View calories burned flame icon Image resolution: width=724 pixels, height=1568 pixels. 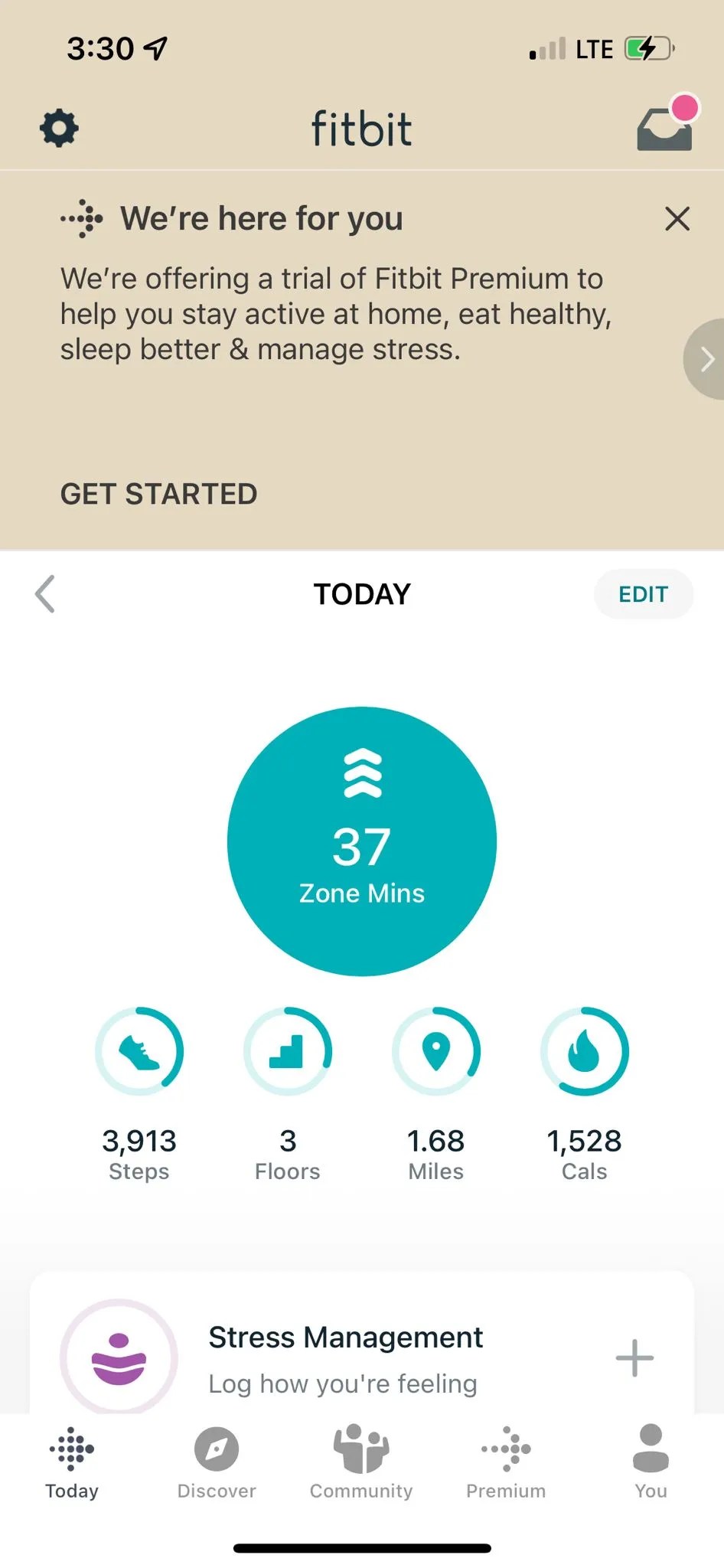[585, 1051]
